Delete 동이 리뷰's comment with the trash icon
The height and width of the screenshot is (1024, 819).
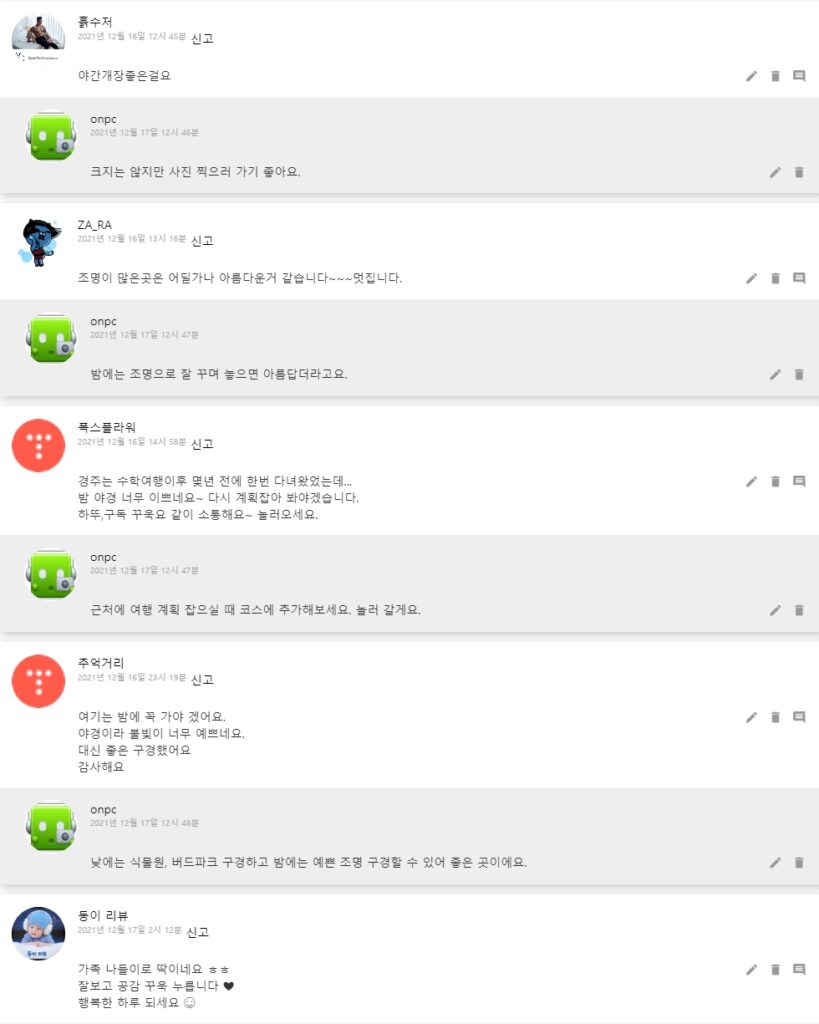(775, 969)
